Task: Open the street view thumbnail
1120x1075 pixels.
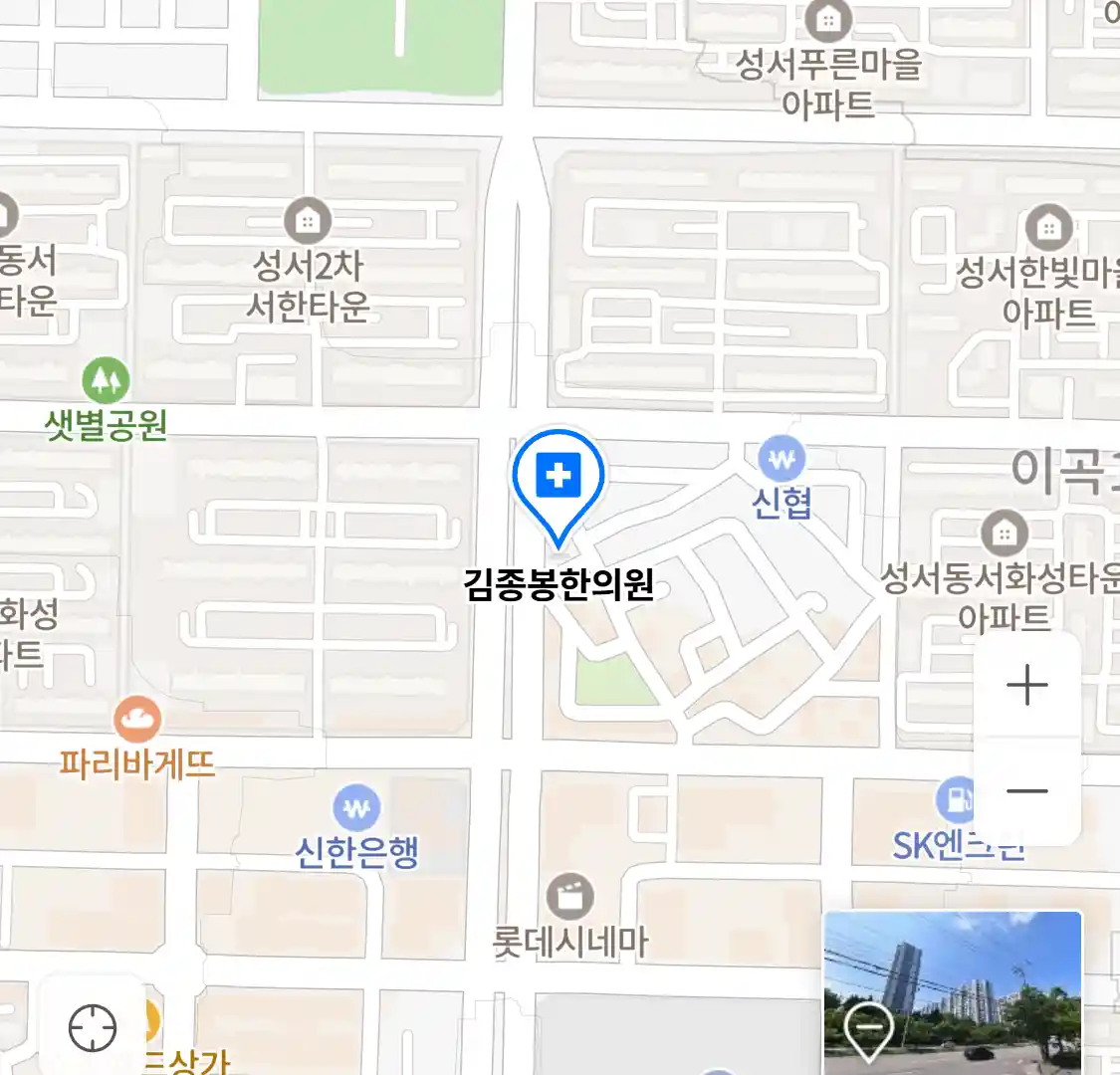Action: [x=952, y=990]
